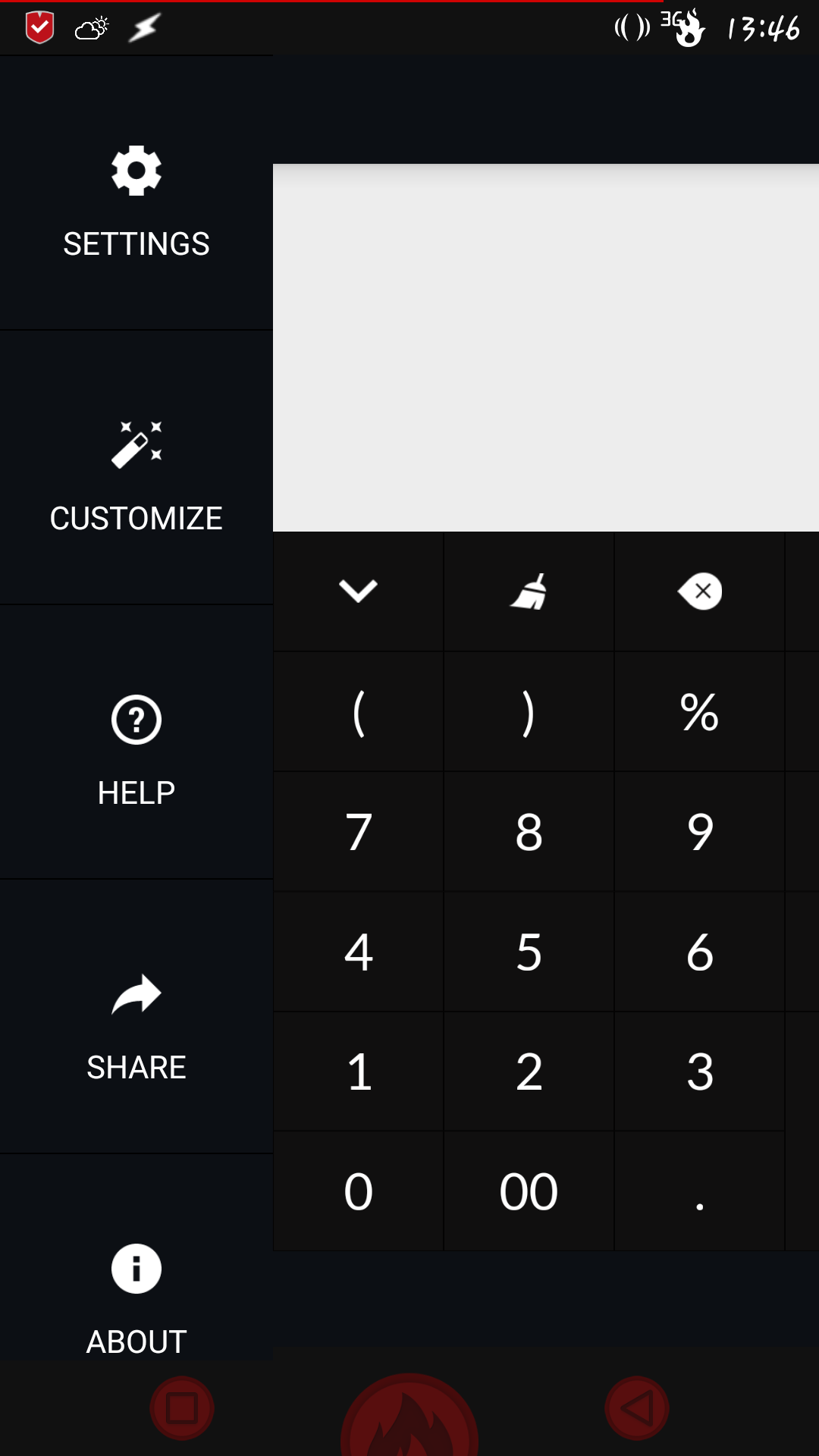Insert a decimal point

pyautogui.click(x=699, y=1191)
